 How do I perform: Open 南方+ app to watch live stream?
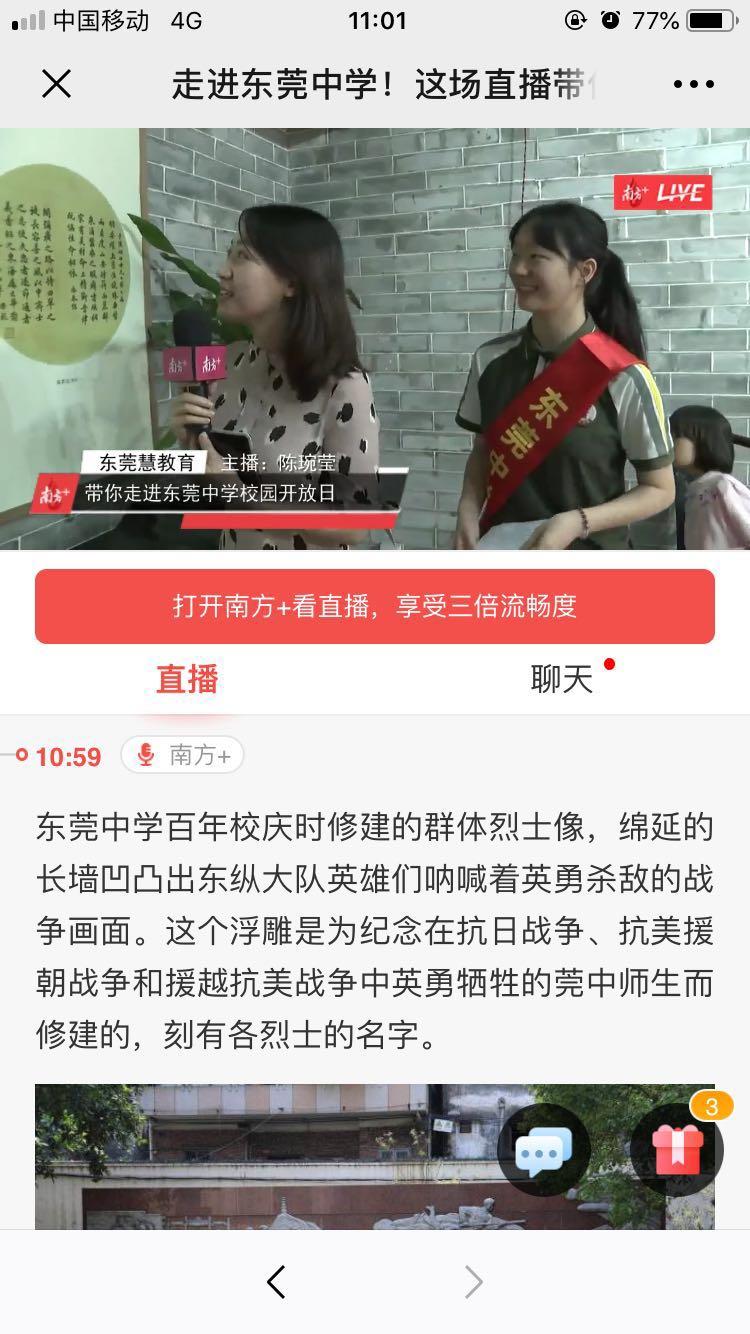pos(375,606)
